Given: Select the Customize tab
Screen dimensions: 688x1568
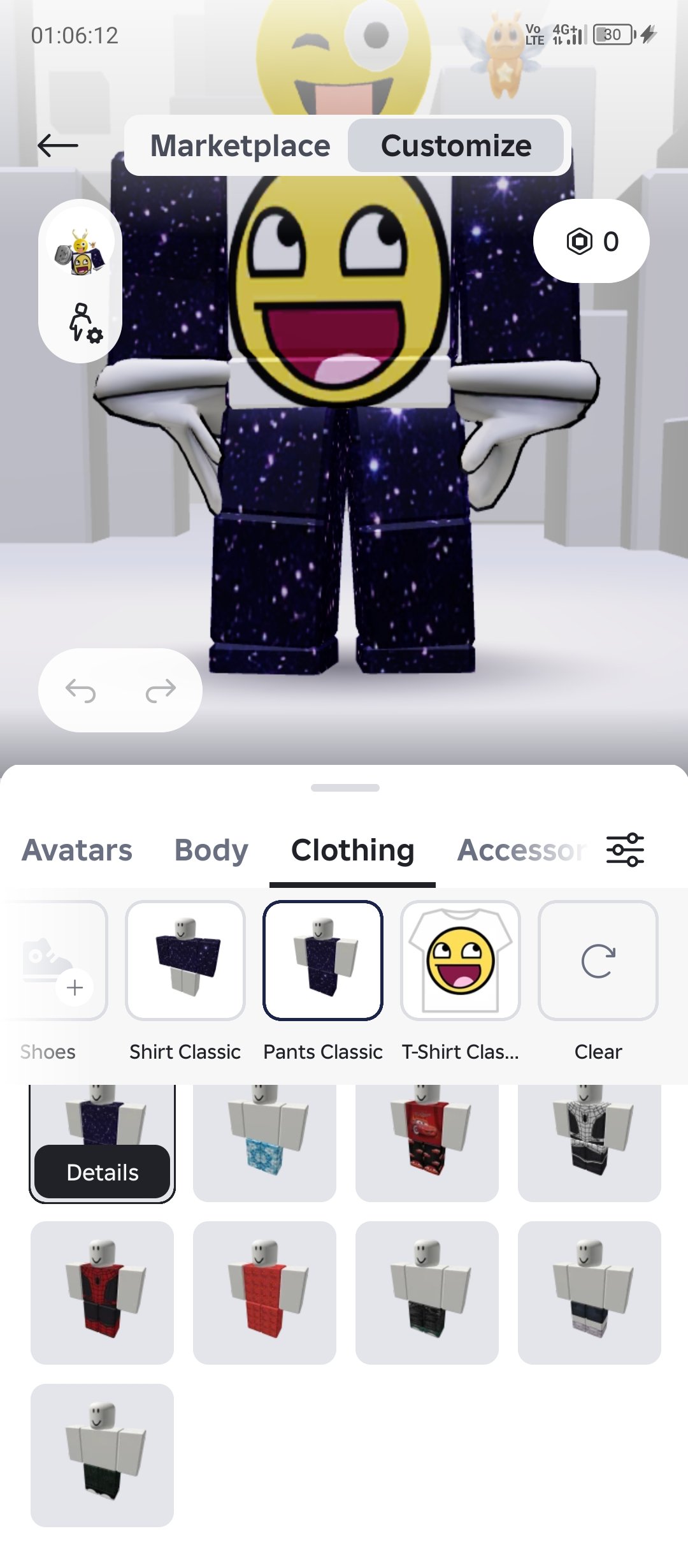Looking at the screenshot, I should (x=456, y=145).
